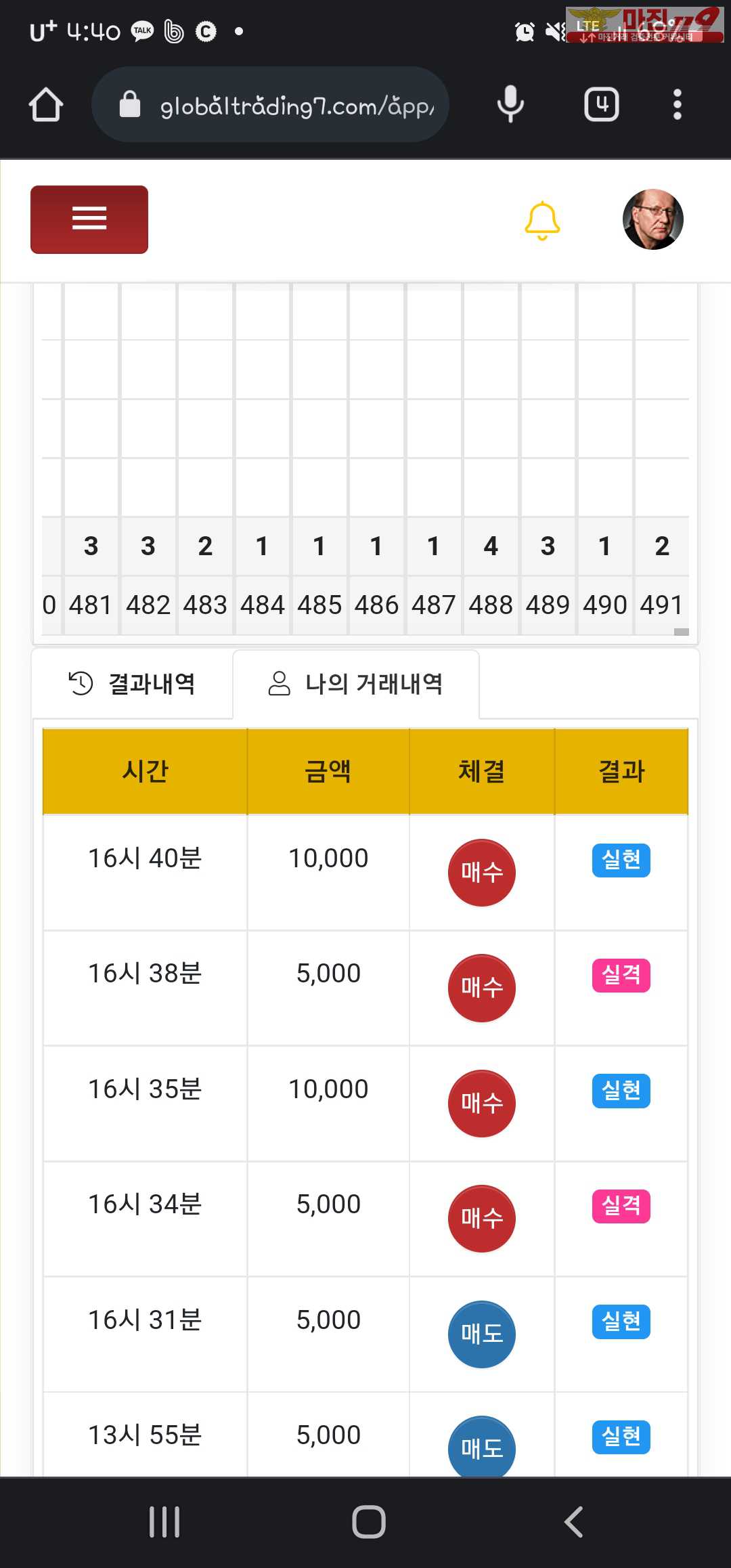Screen dimensions: 731x1568
Task: Tap the globaltrading7.com address bar
Action: click(270, 105)
